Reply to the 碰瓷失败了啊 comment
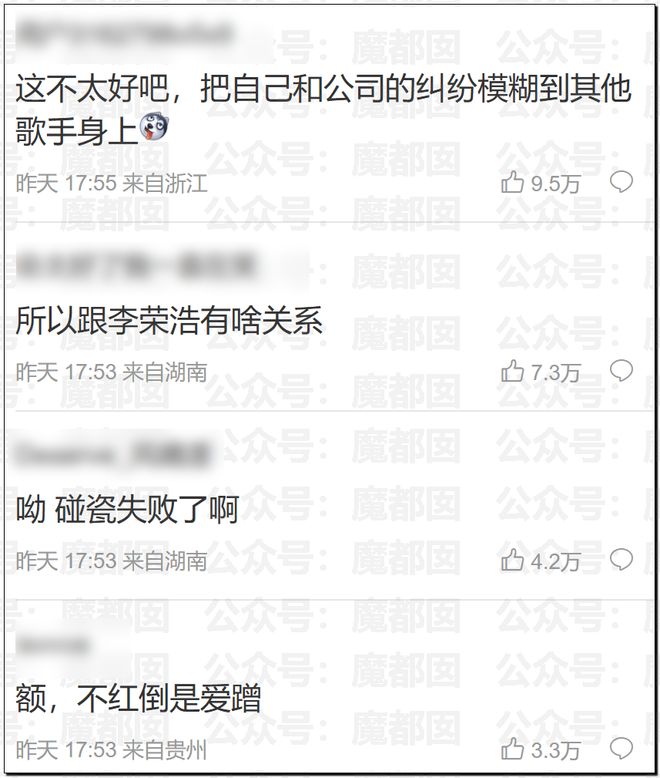 (x=621, y=559)
